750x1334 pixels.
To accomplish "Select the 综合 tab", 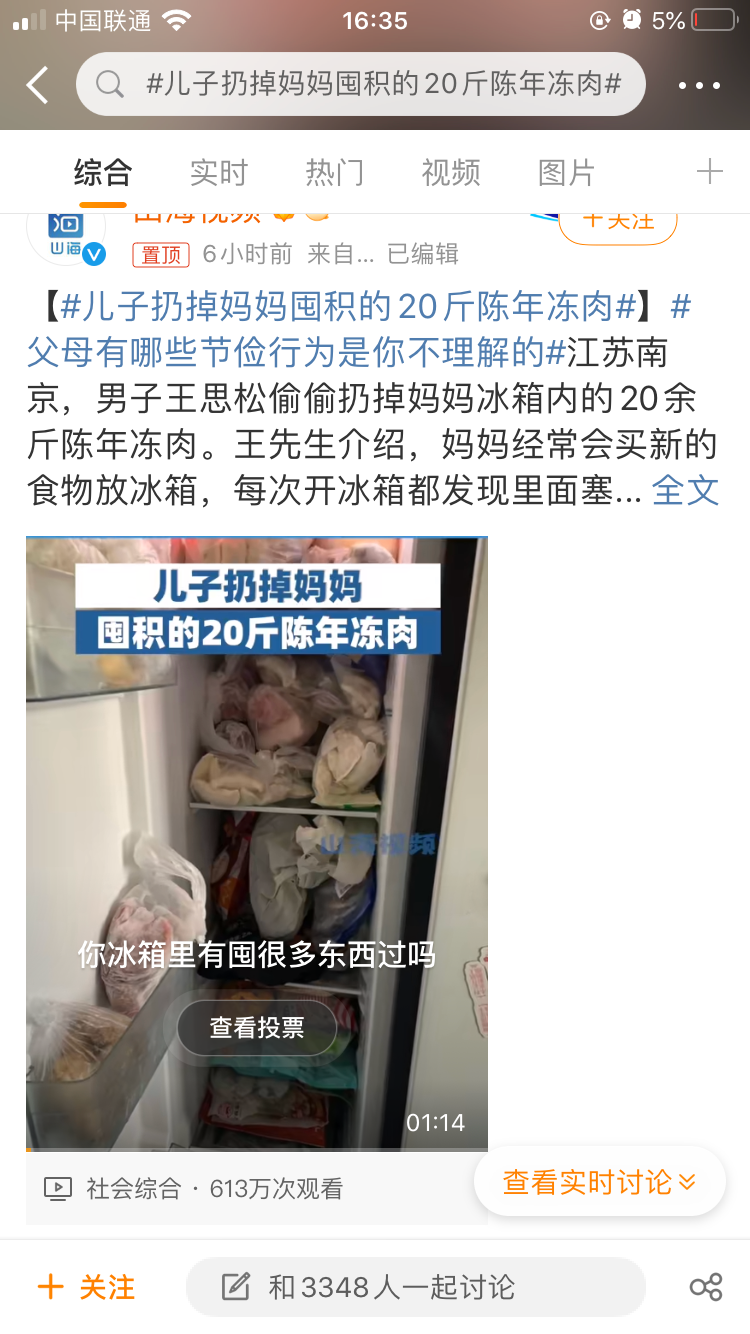I will tap(102, 172).
